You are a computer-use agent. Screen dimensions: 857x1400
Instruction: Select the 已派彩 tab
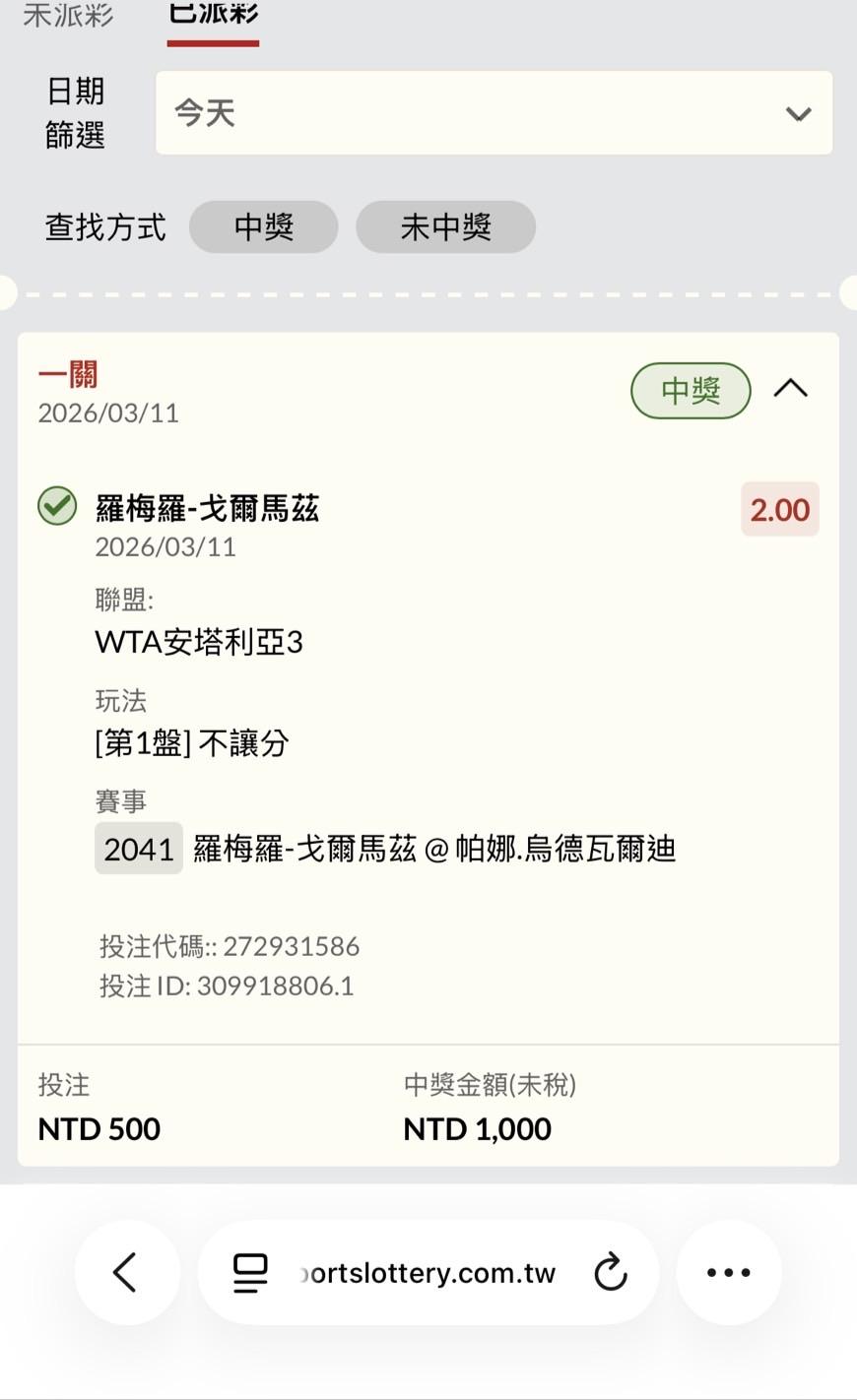click(213, 14)
